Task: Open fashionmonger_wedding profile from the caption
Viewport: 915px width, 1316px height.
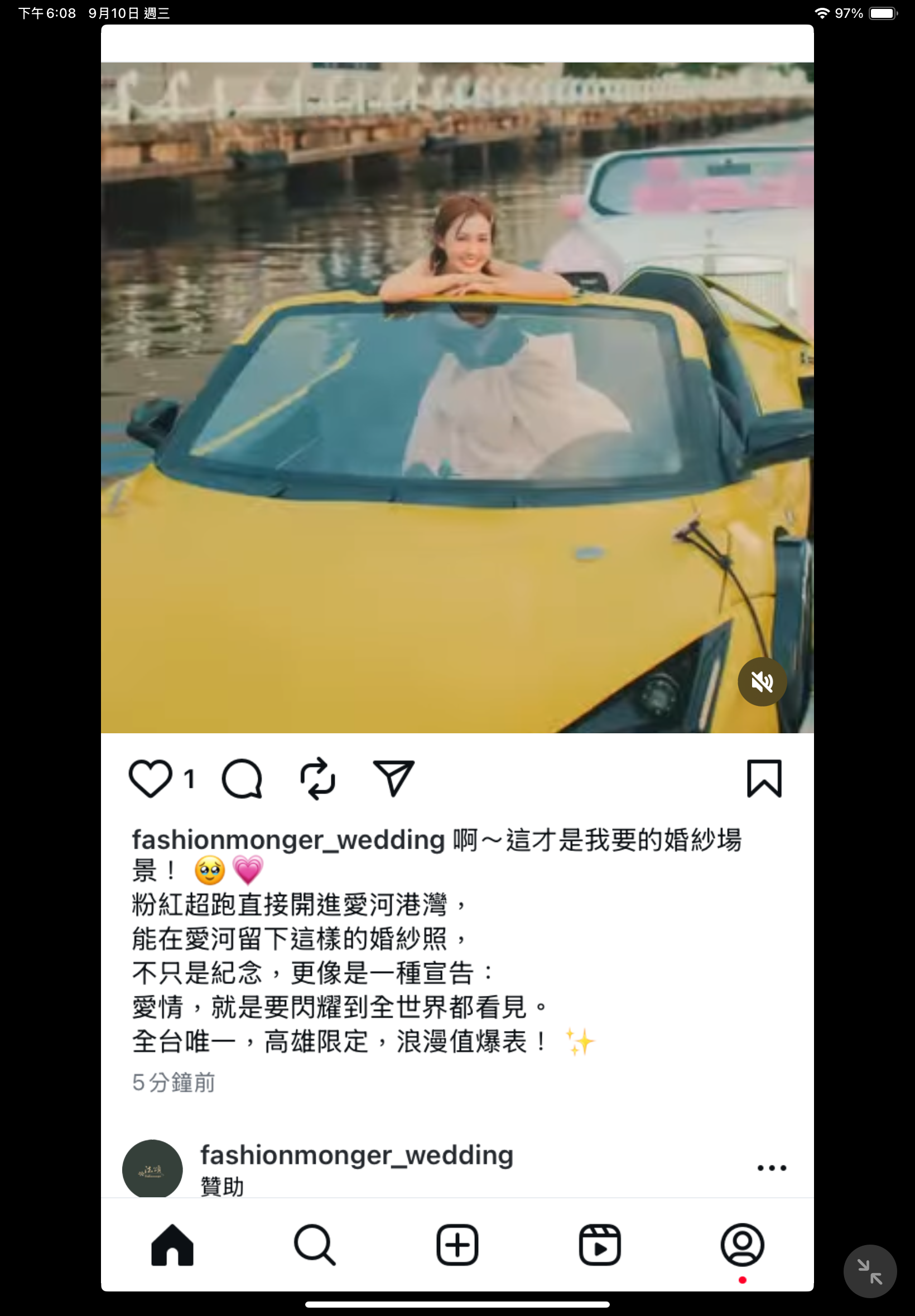Action: click(x=288, y=840)
